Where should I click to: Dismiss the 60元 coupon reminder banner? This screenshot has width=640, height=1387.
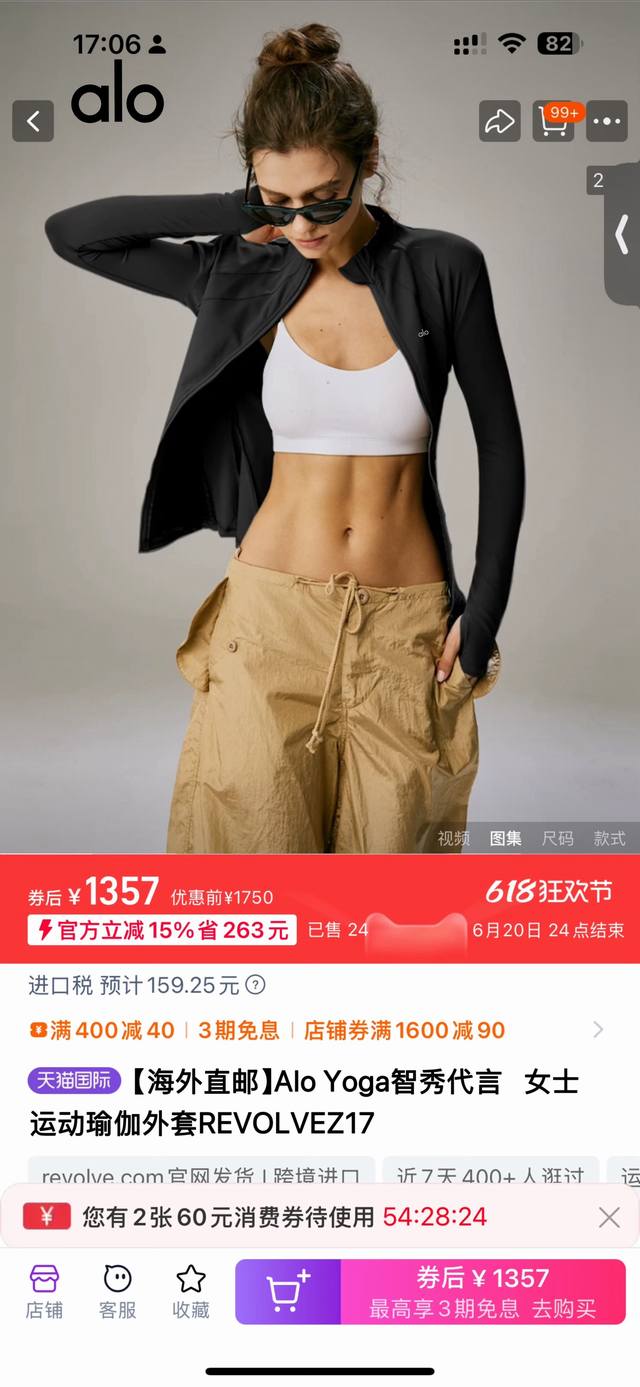[609, 1217]
